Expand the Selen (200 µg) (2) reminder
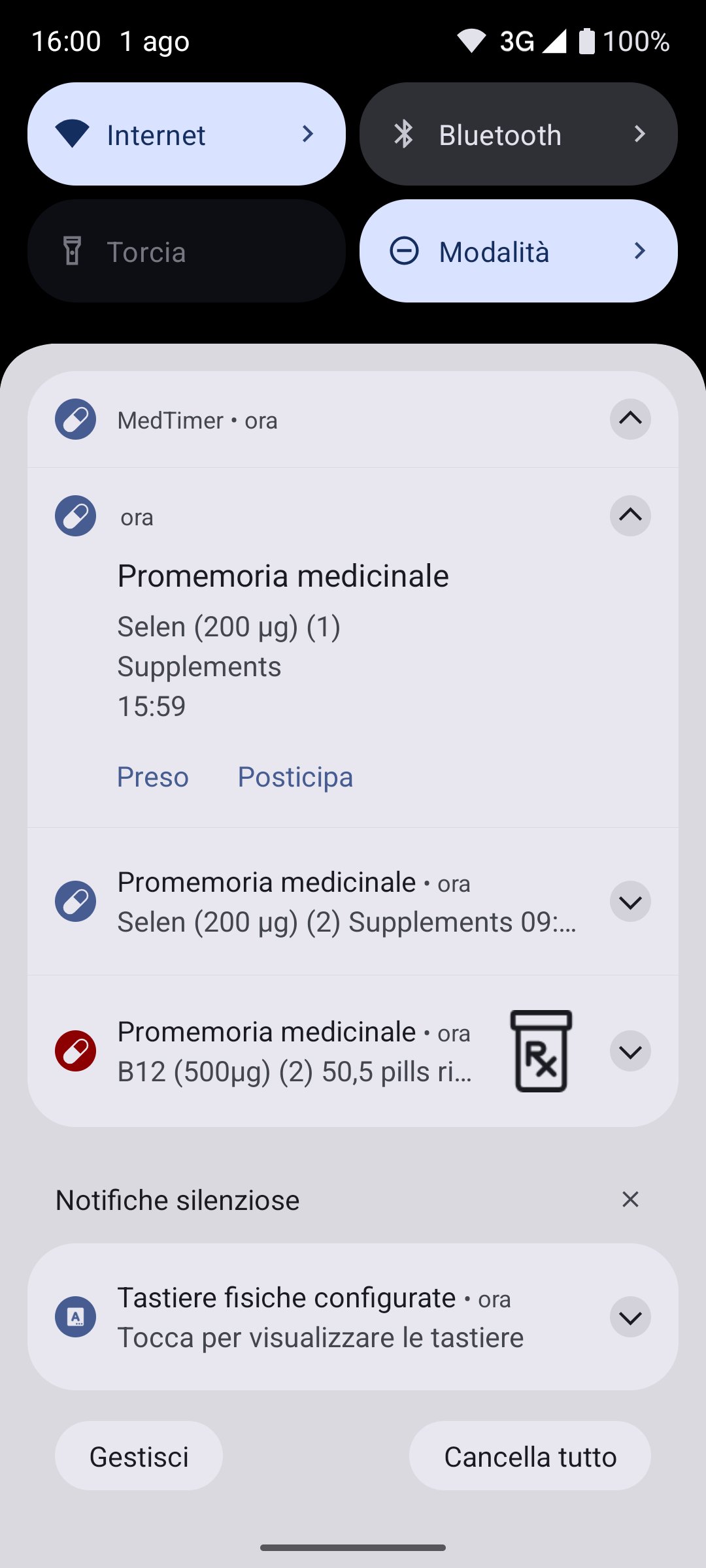This screenshot has width=706, height=1568. (x=630, y=902)
